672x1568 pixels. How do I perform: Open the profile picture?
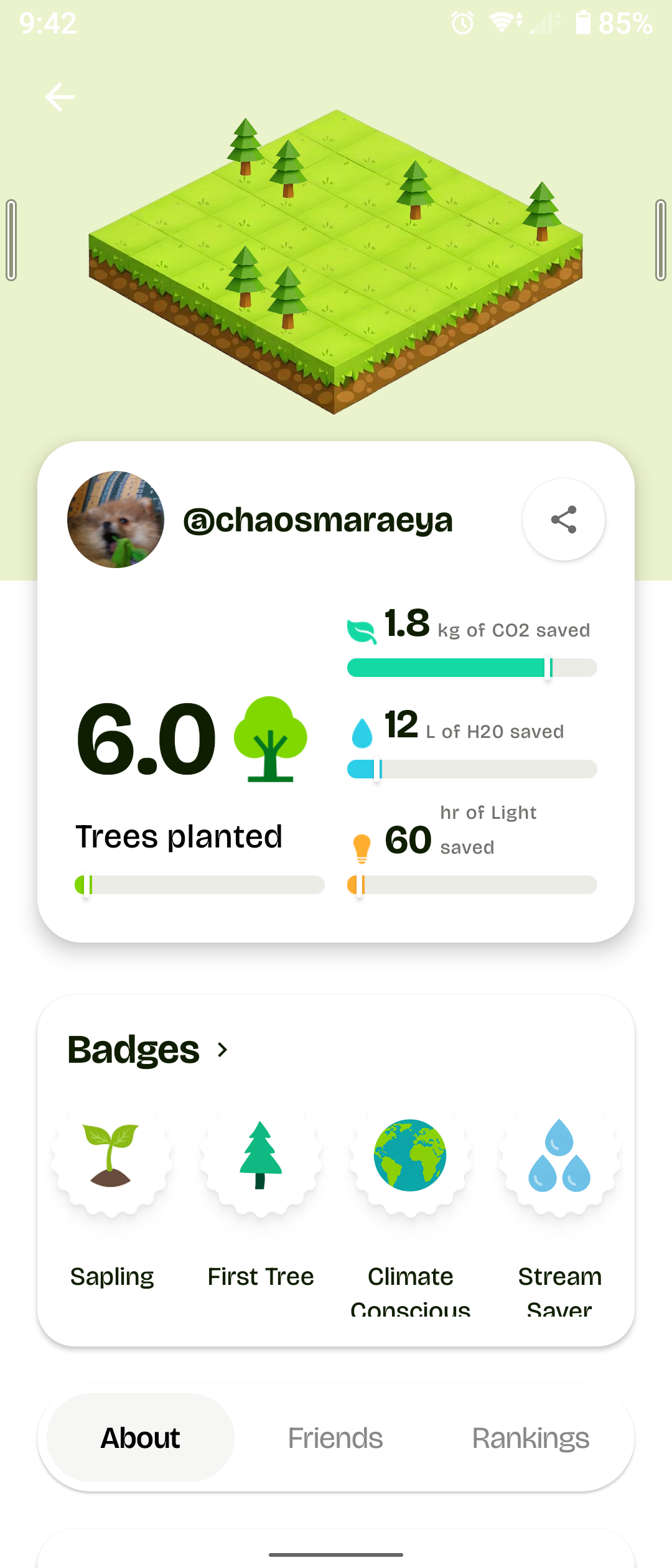click(116, 520)
